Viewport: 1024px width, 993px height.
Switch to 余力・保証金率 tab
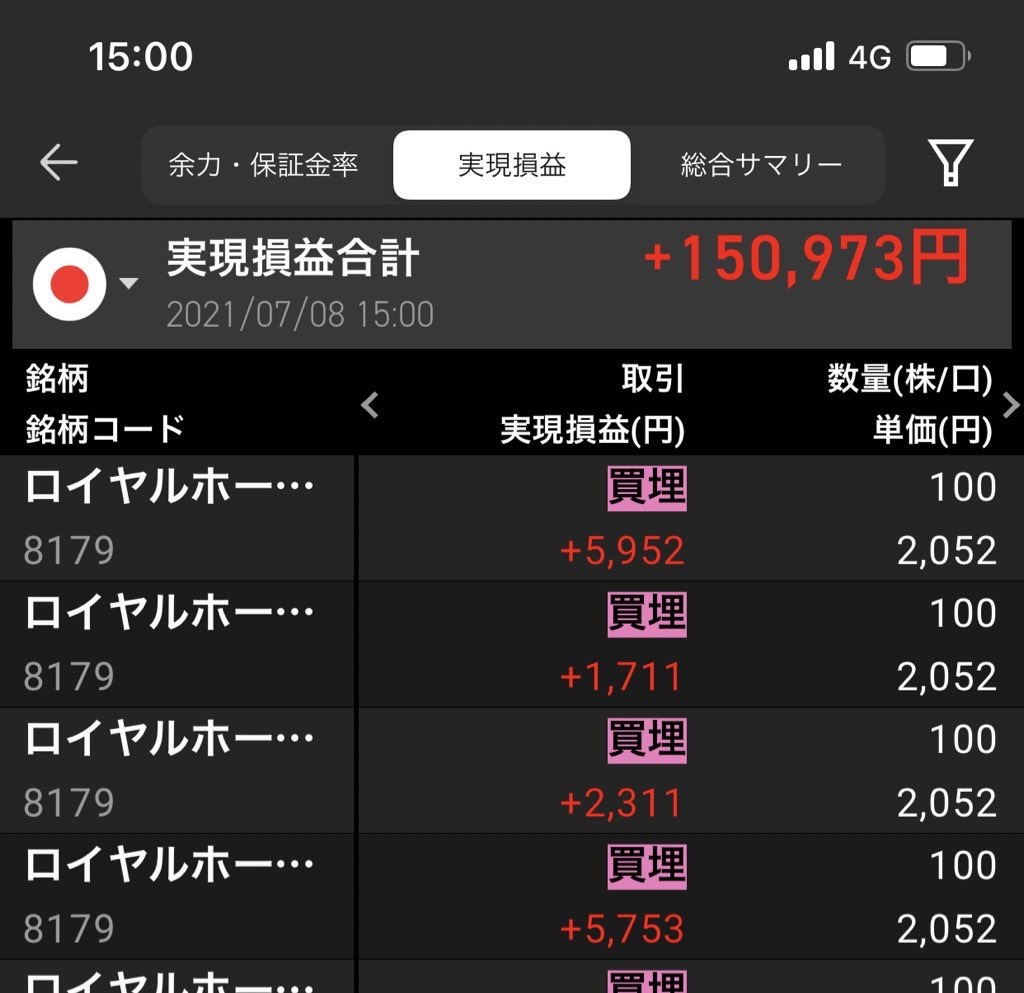(x=263, y=165)
